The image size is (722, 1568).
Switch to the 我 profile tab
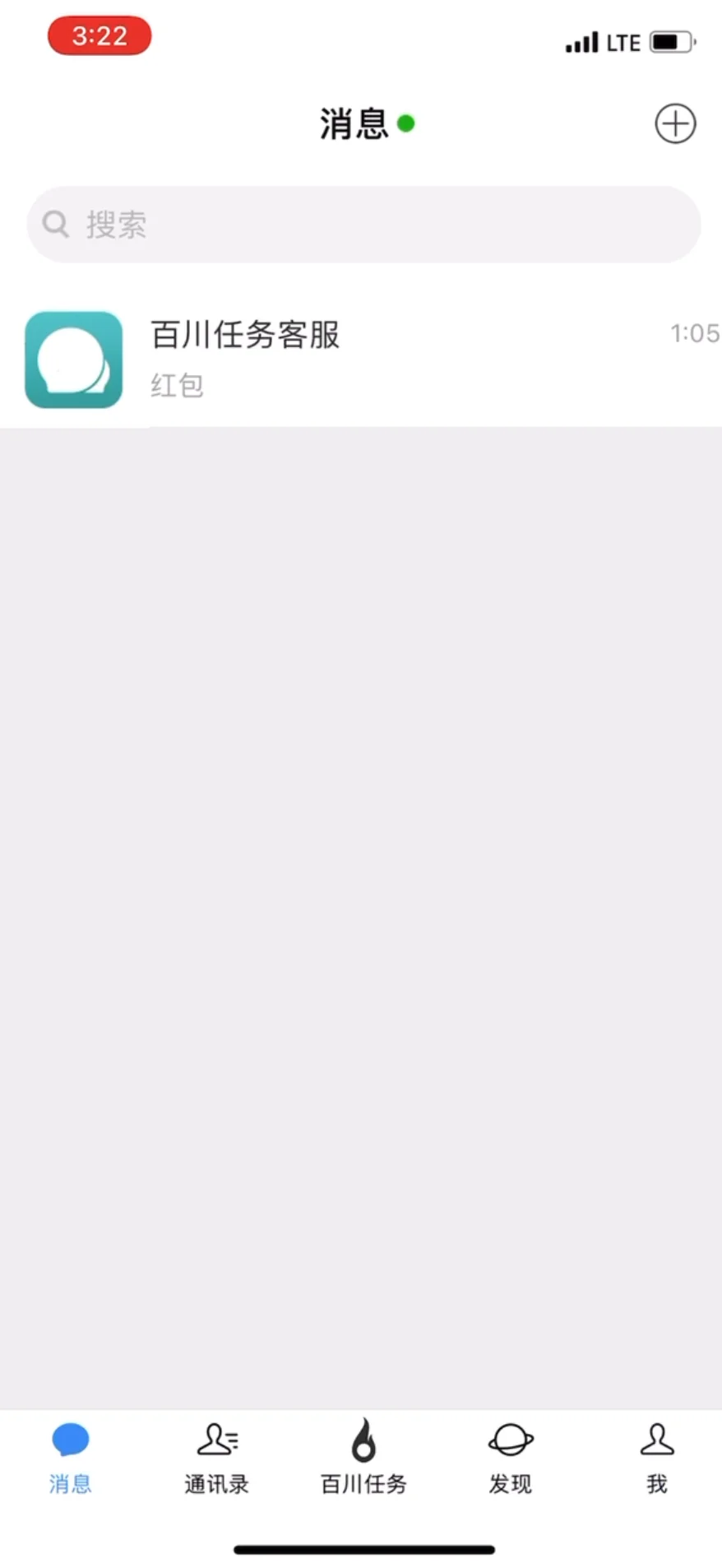coord(656,1458)
